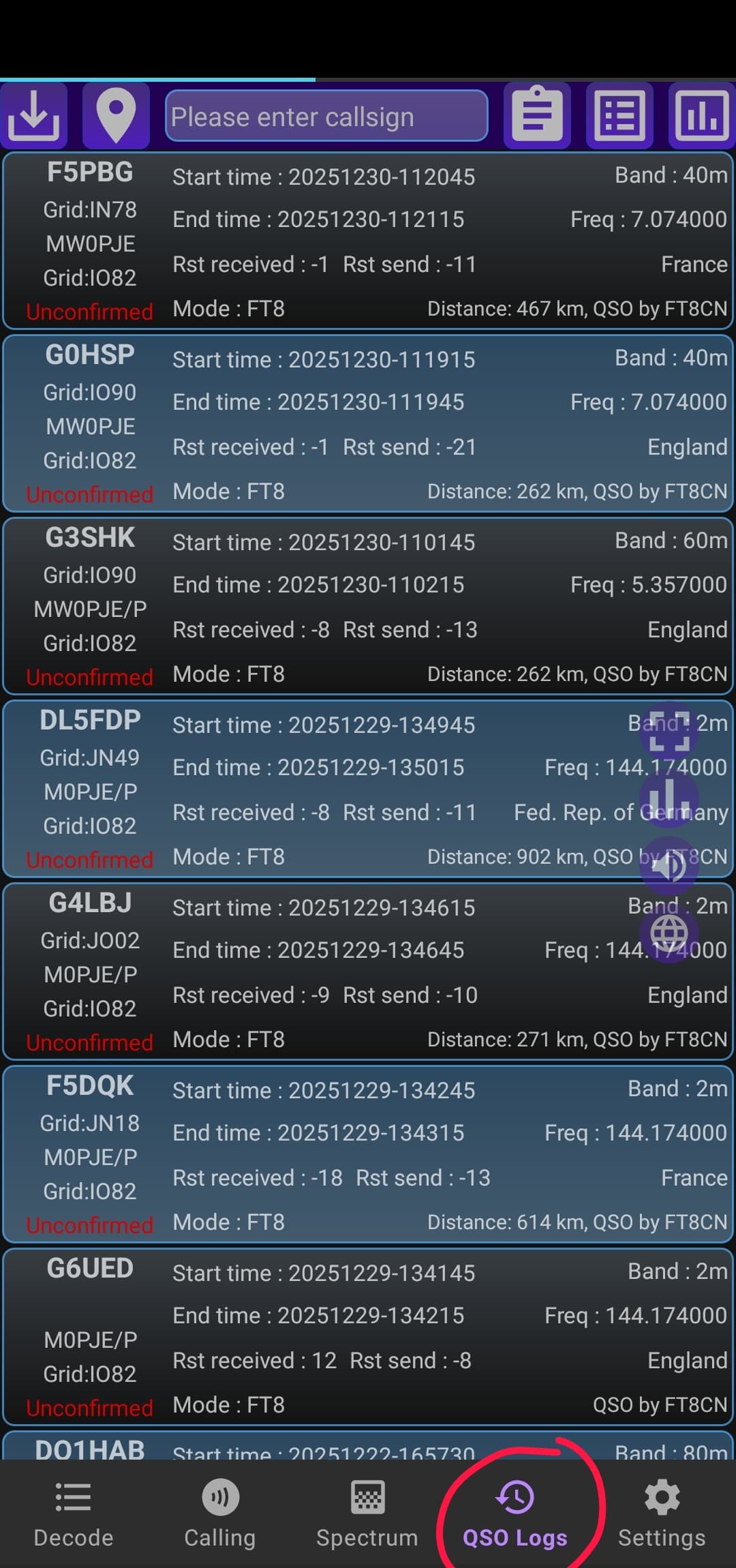The height and width of the screenshot is (1568, 736).
Task: Select the G3SHK 60m log entry
Action: tap(368, 607)
